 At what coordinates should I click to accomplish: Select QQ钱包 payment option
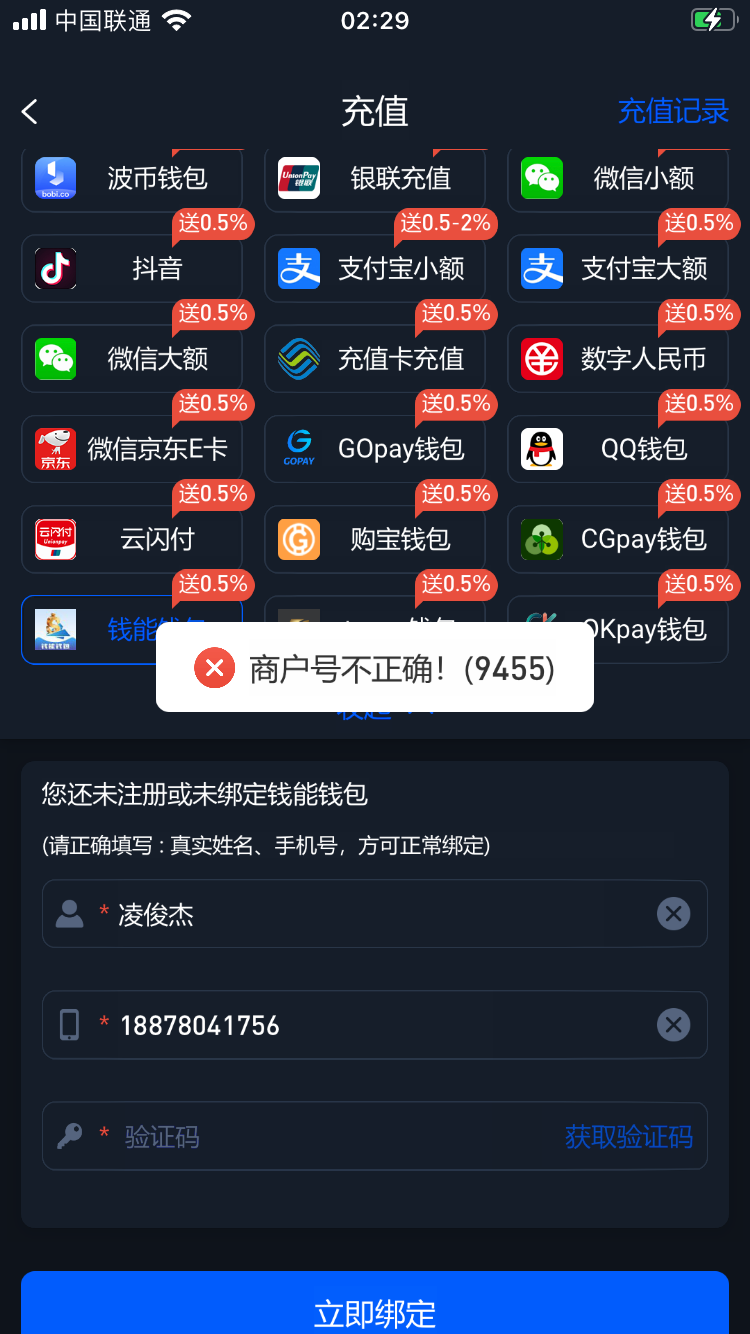[x=618, y=449]
